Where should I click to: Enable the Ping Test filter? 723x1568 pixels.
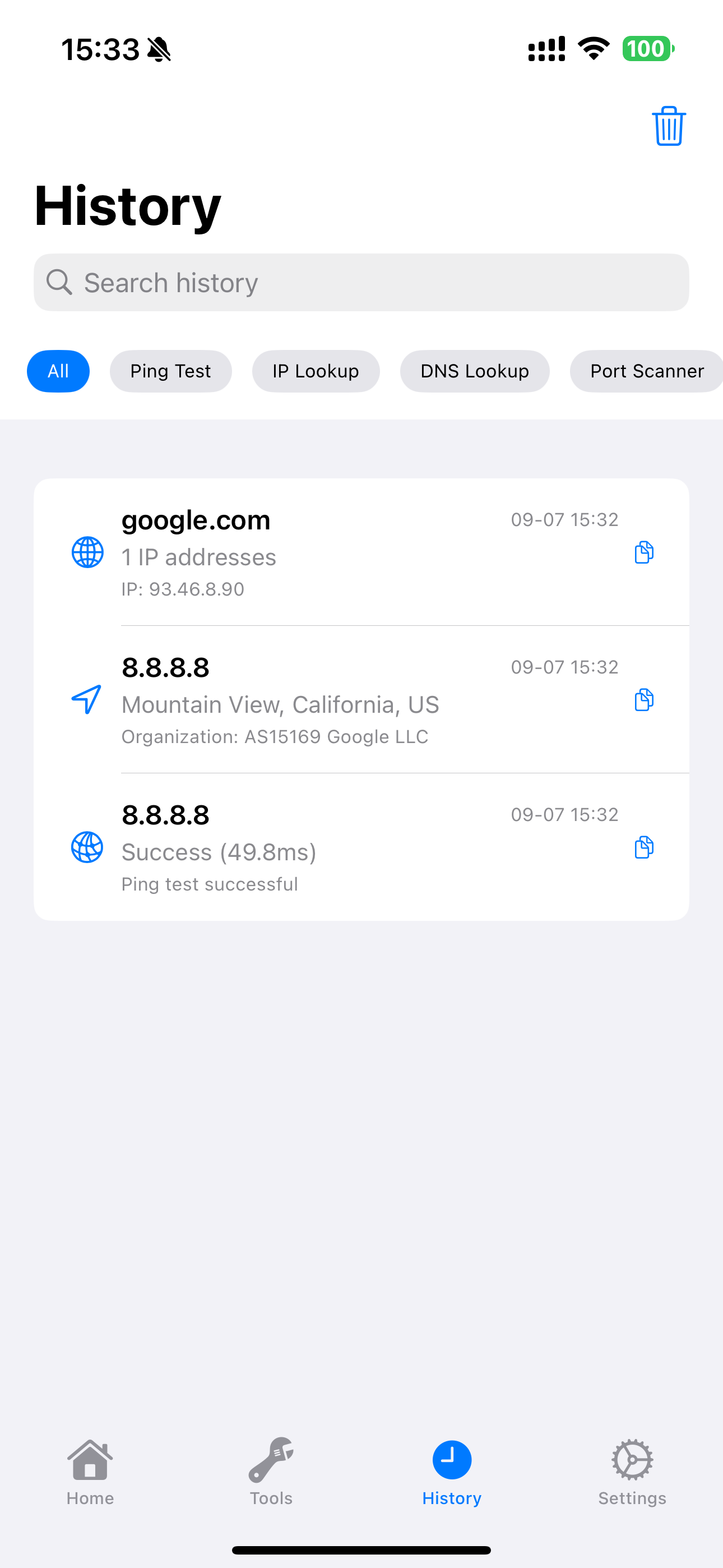pos(170,371)
